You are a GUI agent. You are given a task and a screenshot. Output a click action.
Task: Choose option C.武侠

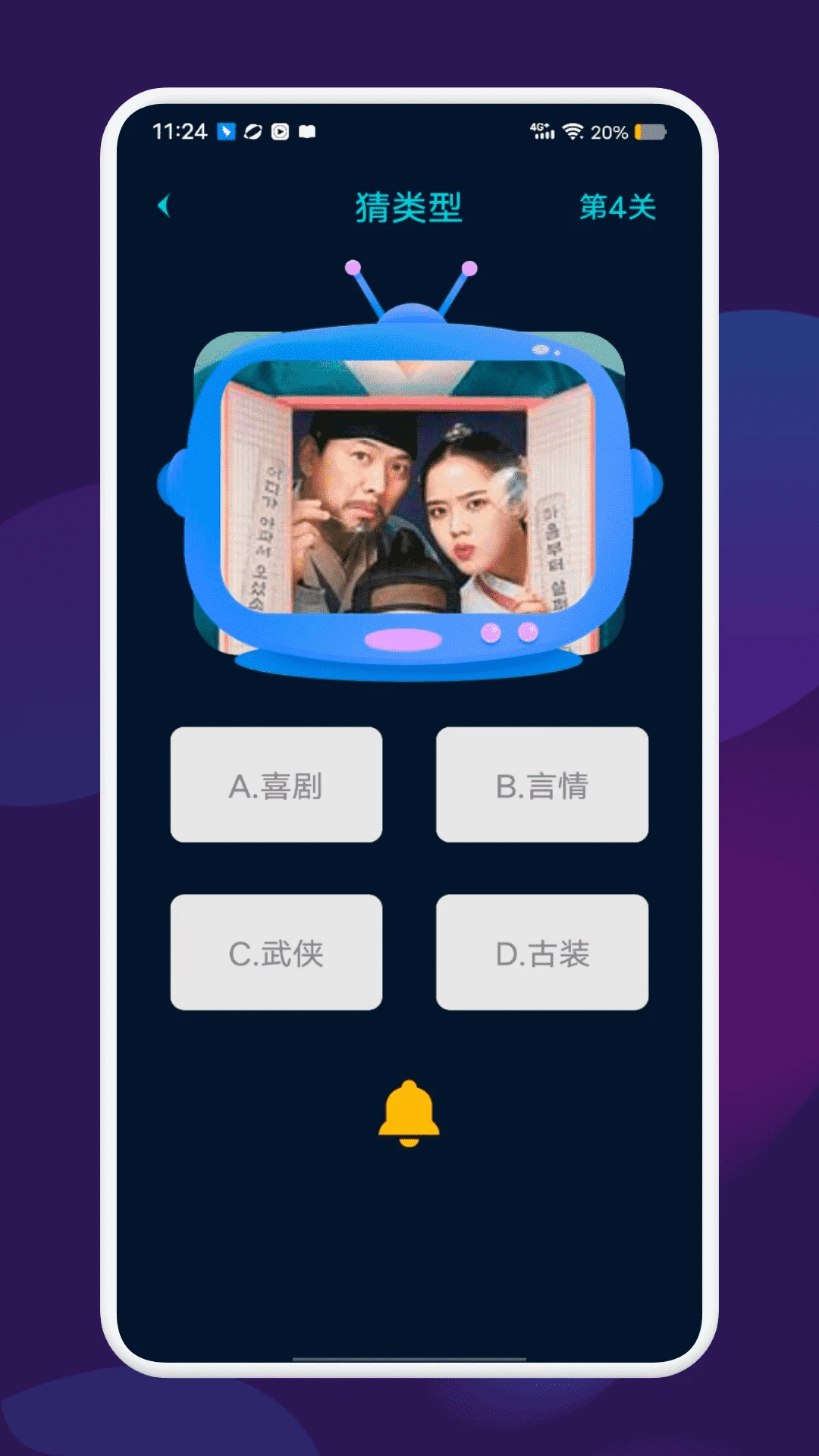[x=277, y=952]
